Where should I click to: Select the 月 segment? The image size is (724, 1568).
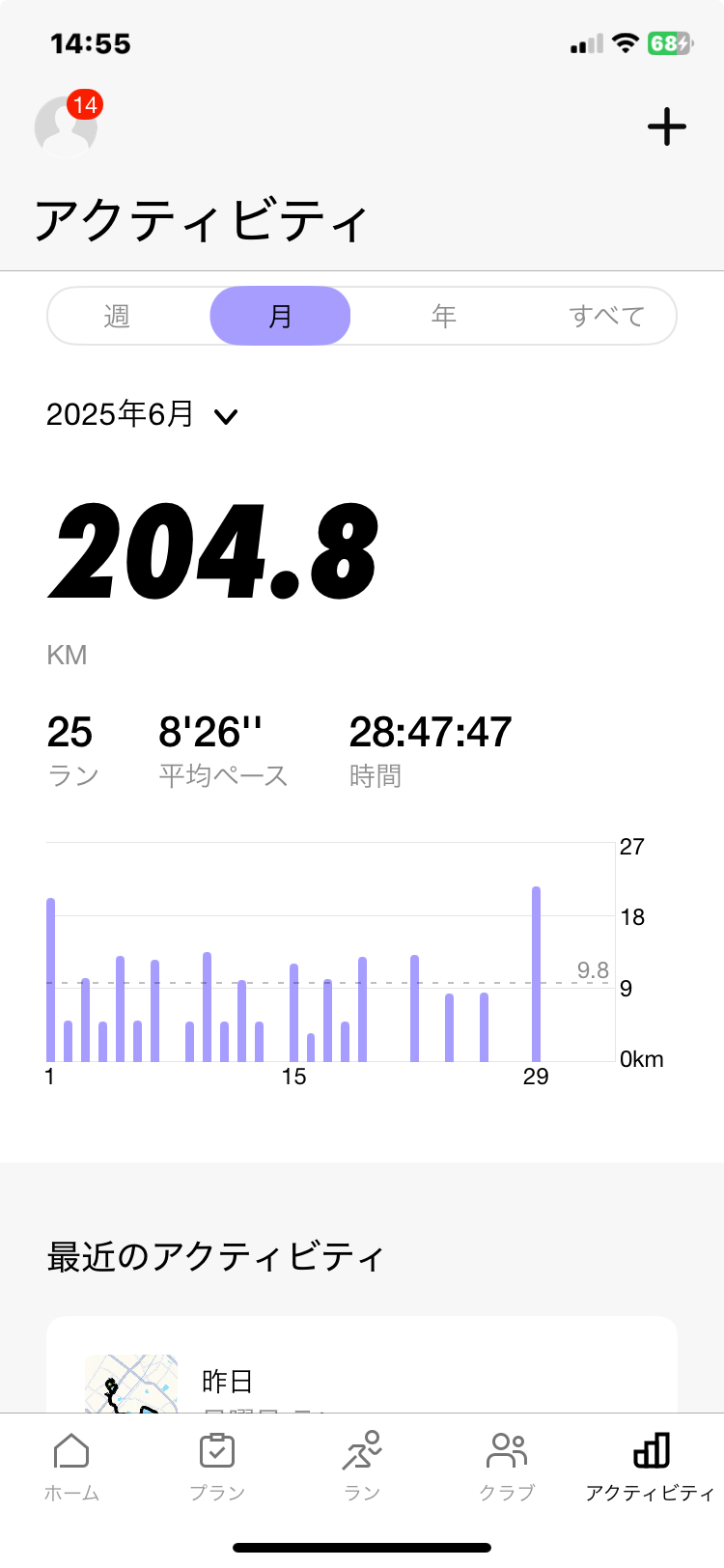[280, 316]
